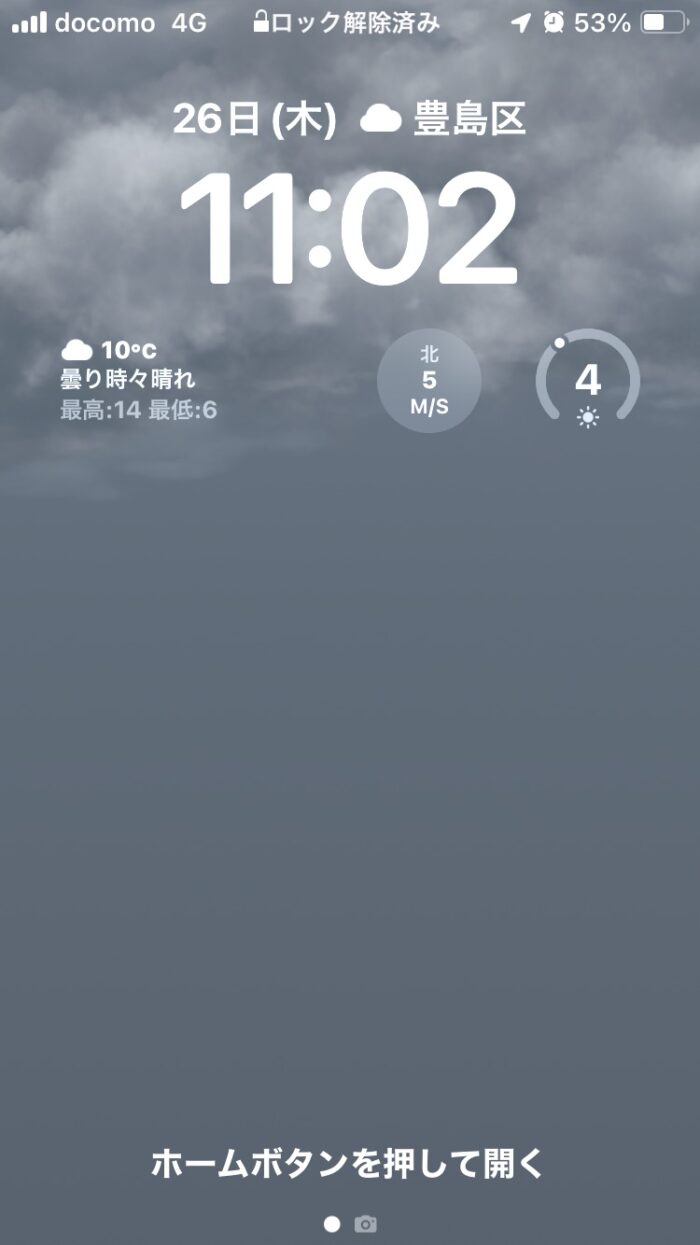This screenshot has height=1245, width=700.
Task: Open the 10°C weather conditions widget
Action: pos(138,380)
